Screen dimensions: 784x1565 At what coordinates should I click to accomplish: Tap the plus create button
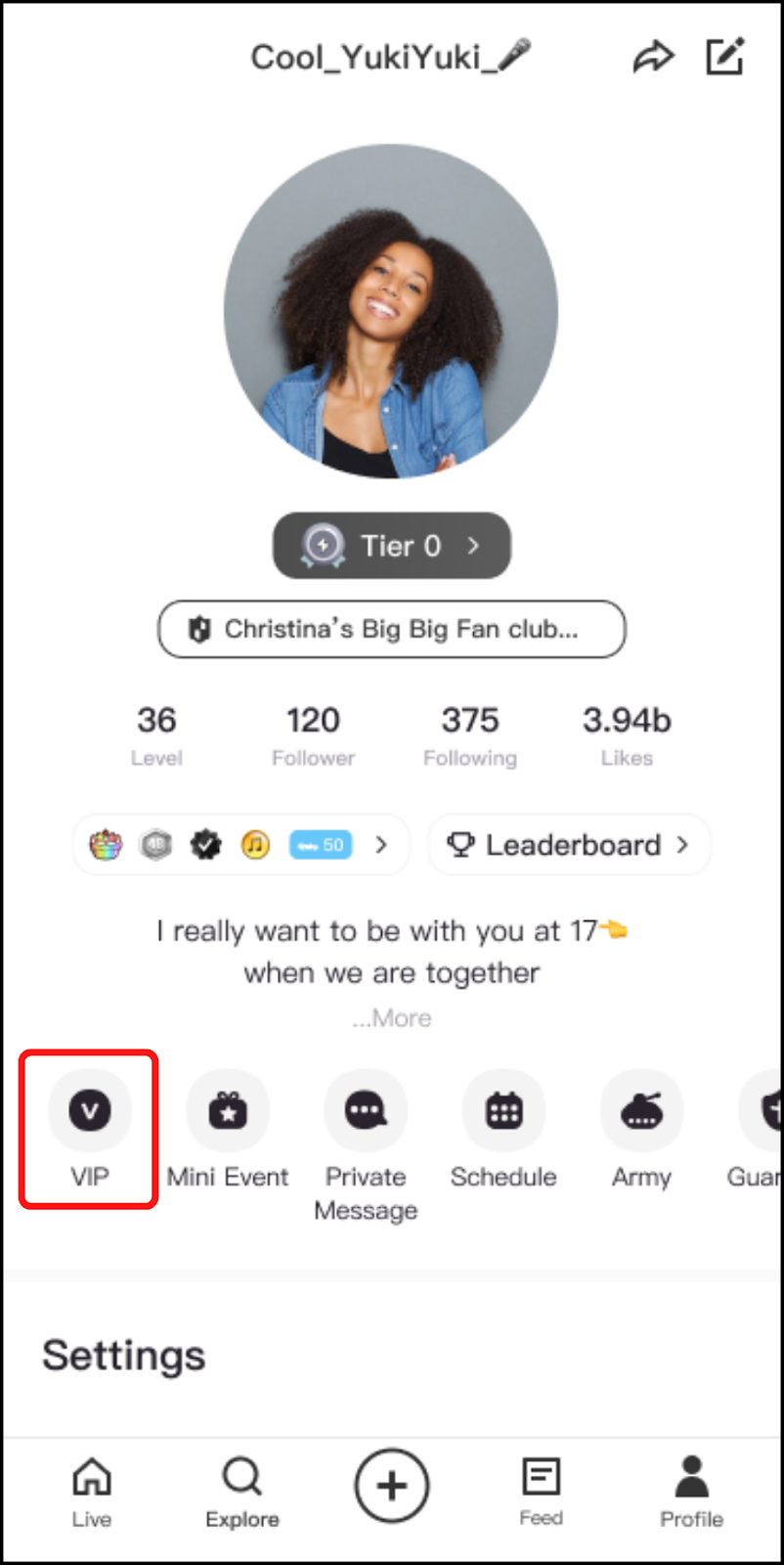point(392,1486)
